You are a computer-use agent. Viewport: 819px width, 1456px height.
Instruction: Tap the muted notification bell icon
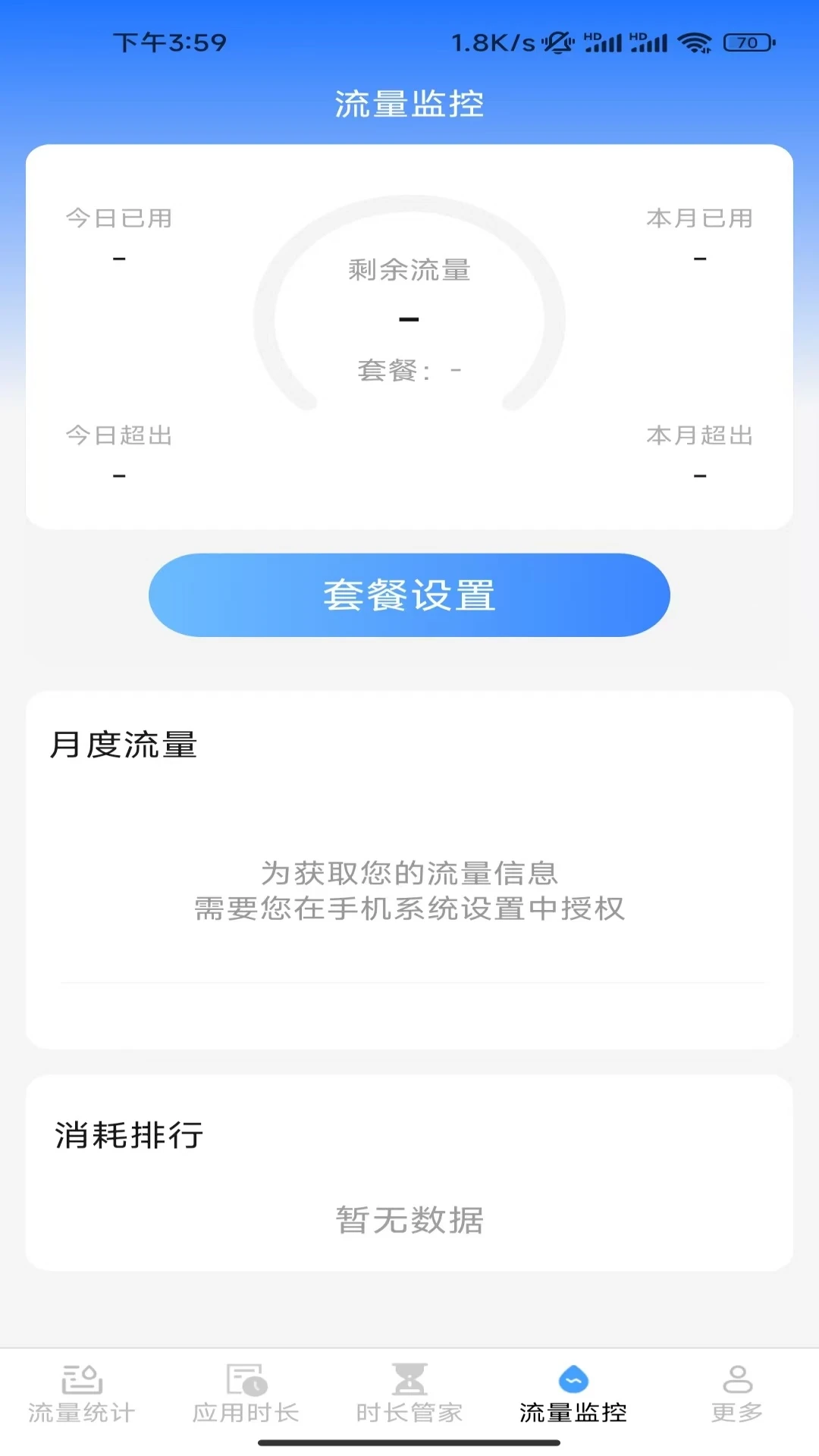[x=557, y=43]
